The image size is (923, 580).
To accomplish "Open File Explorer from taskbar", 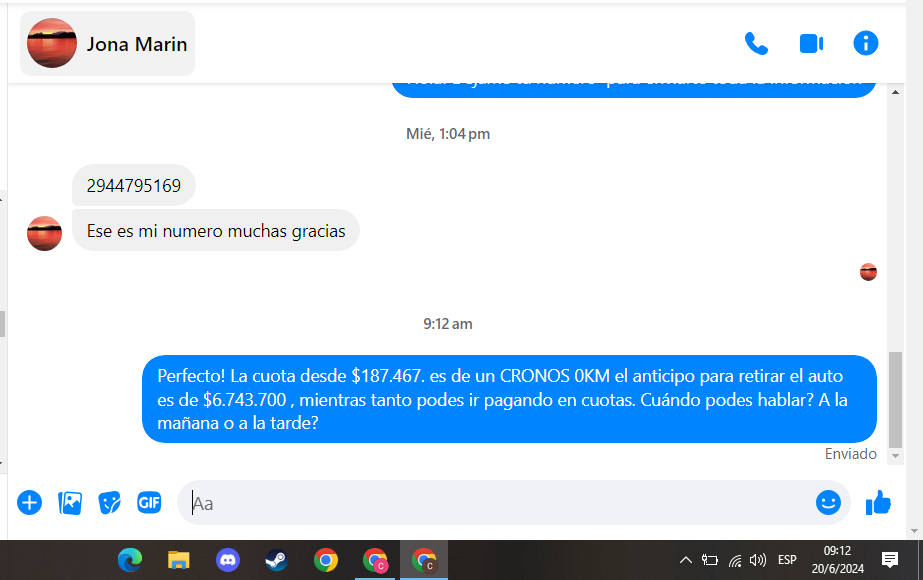I will click(179, 560).
